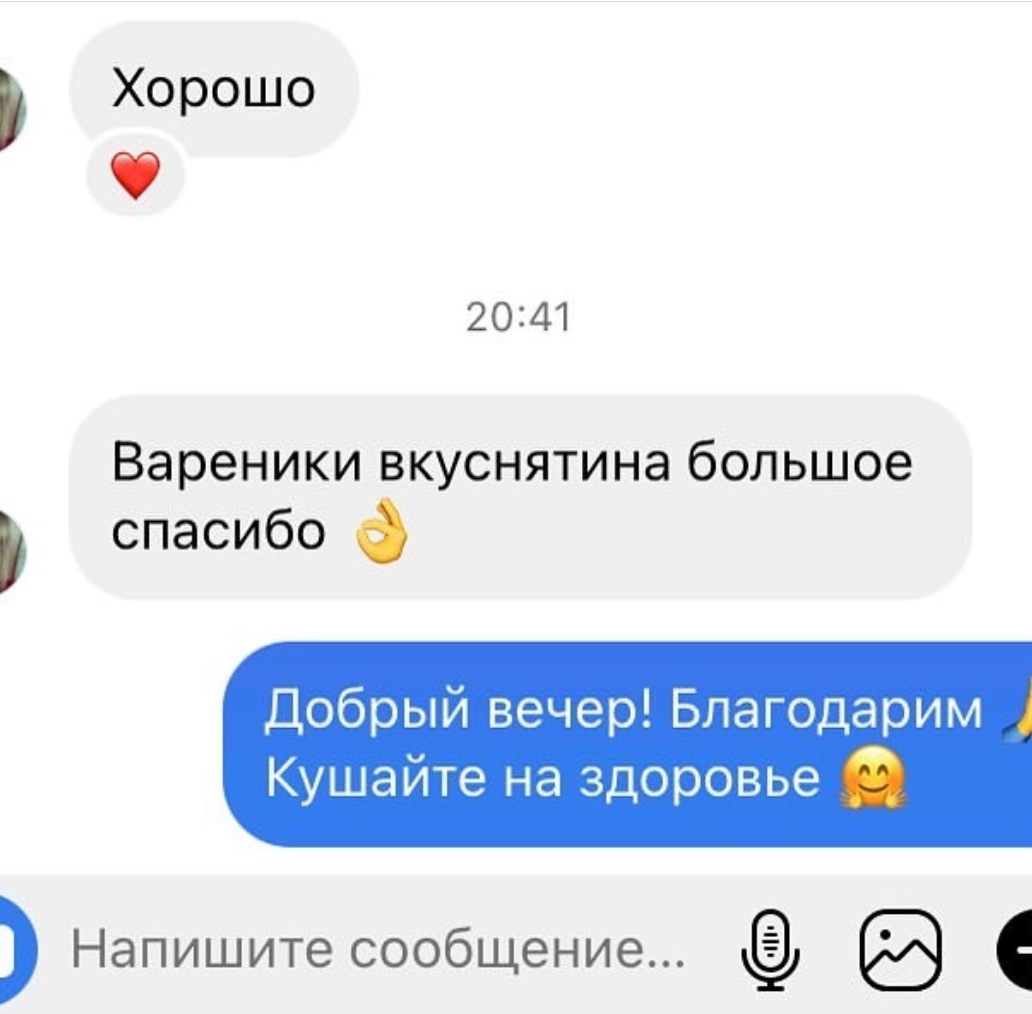The width and height of the screenshot is (1032, 1014).
Task: Record a voice message with microphone
Action: tap(770, 951)
